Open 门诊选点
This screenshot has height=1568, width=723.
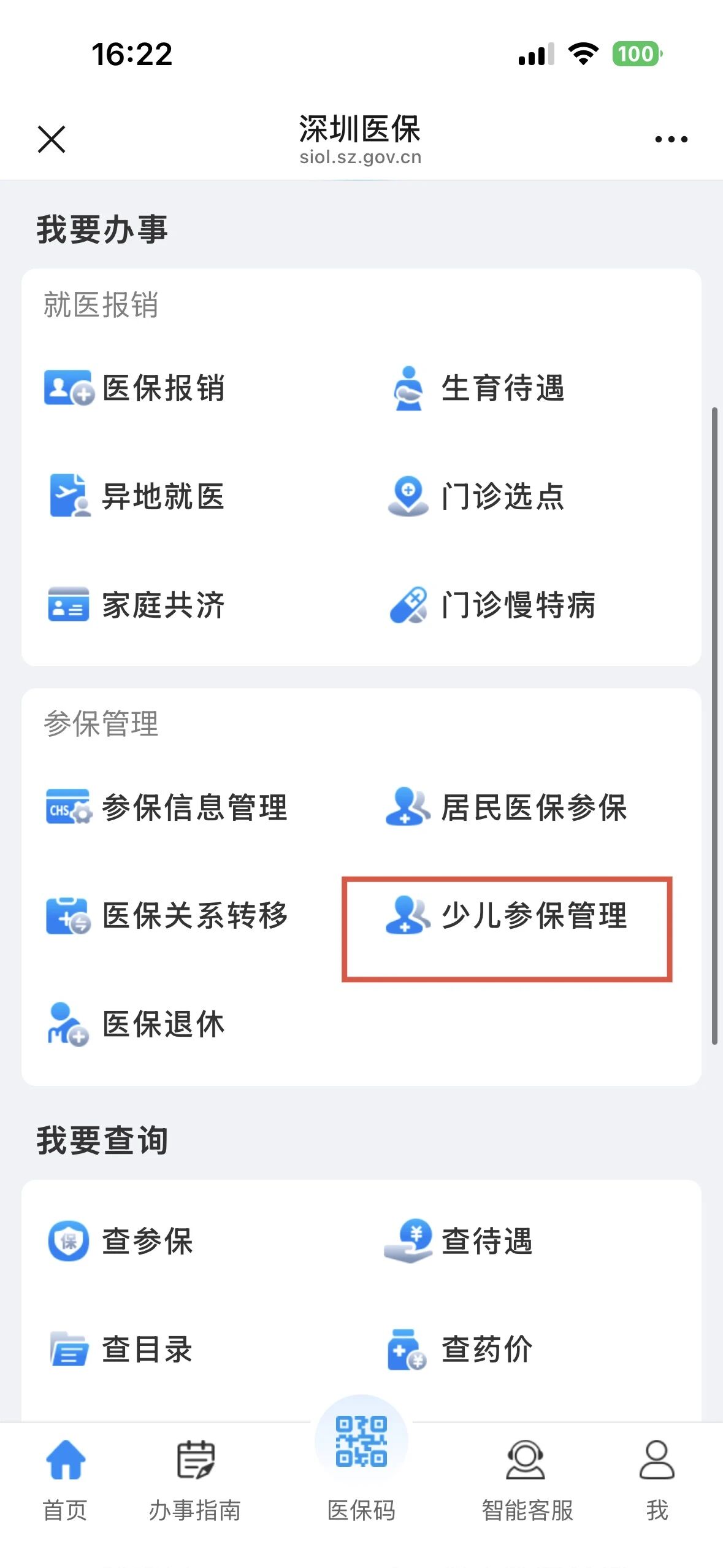pos(476,496)
